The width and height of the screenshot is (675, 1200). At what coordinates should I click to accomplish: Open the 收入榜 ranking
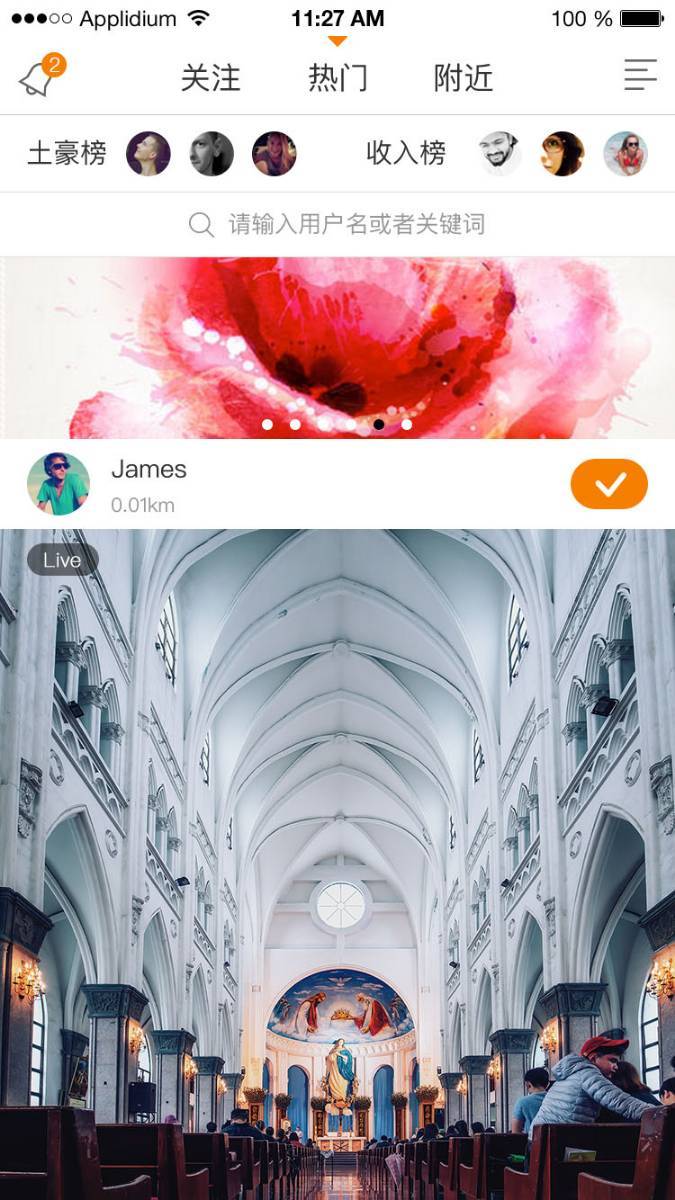click(405, 153)
